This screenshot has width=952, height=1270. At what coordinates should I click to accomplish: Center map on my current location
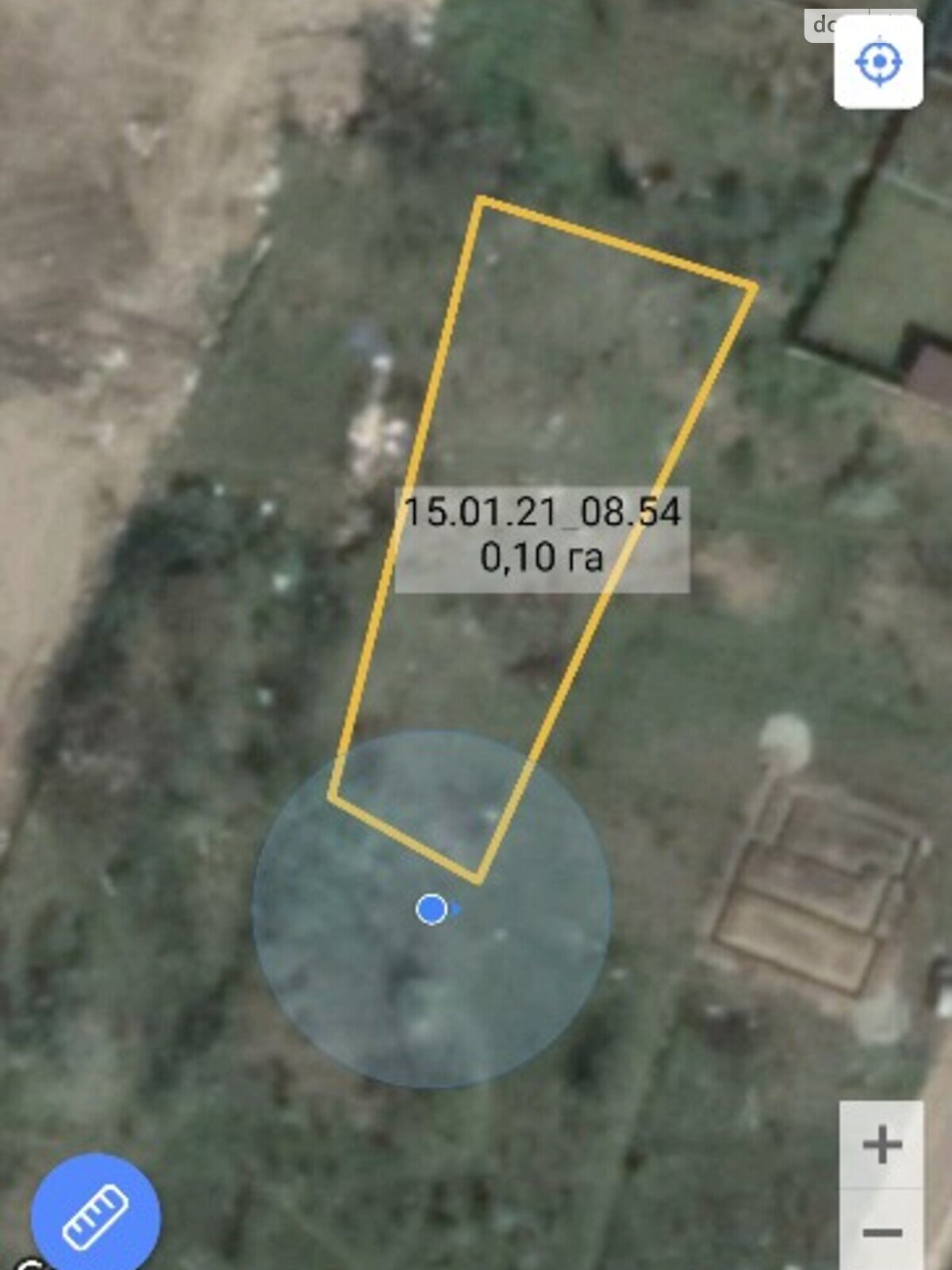[878, 62]
